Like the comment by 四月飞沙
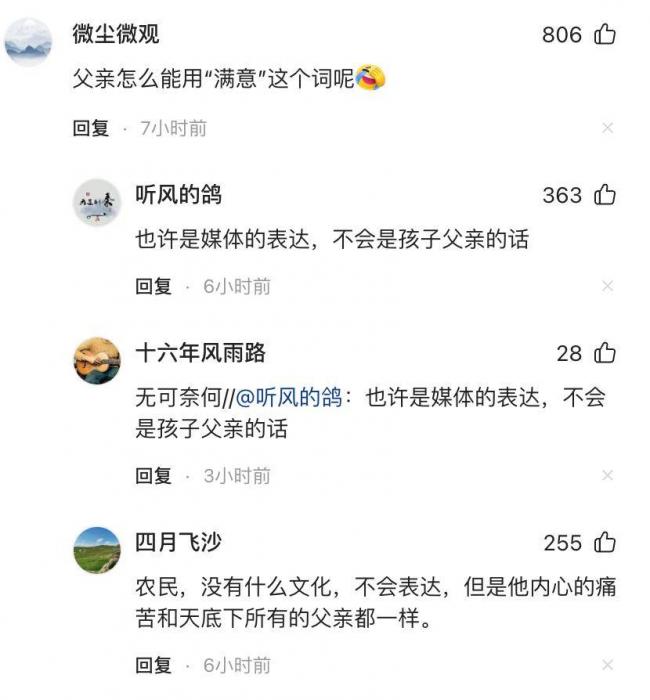The image size is (650, 700). click(x=604, y=543)
